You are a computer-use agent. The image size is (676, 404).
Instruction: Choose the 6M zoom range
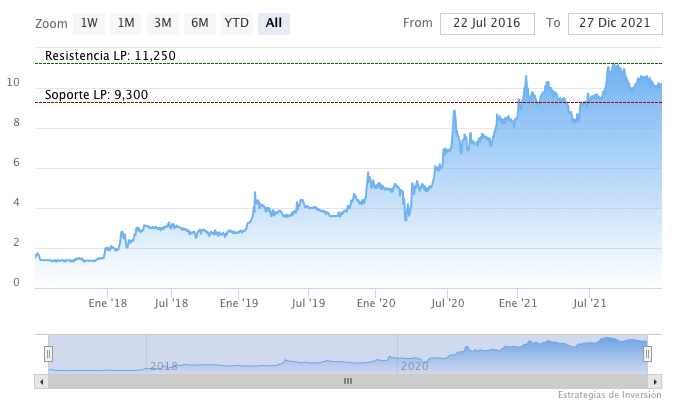tap(200, 23)
